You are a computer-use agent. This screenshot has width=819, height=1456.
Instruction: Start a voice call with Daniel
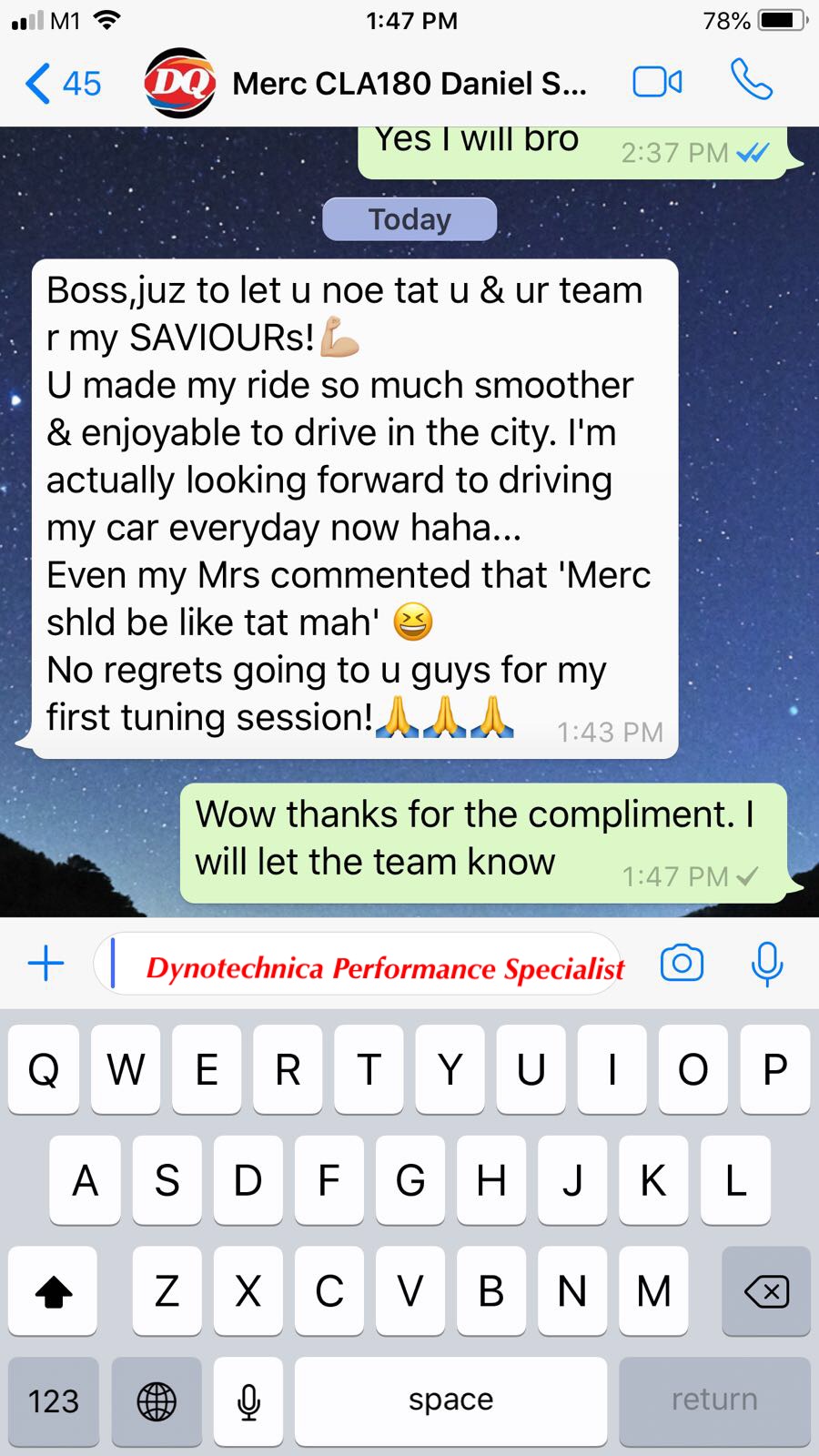[x=752, y=81]
